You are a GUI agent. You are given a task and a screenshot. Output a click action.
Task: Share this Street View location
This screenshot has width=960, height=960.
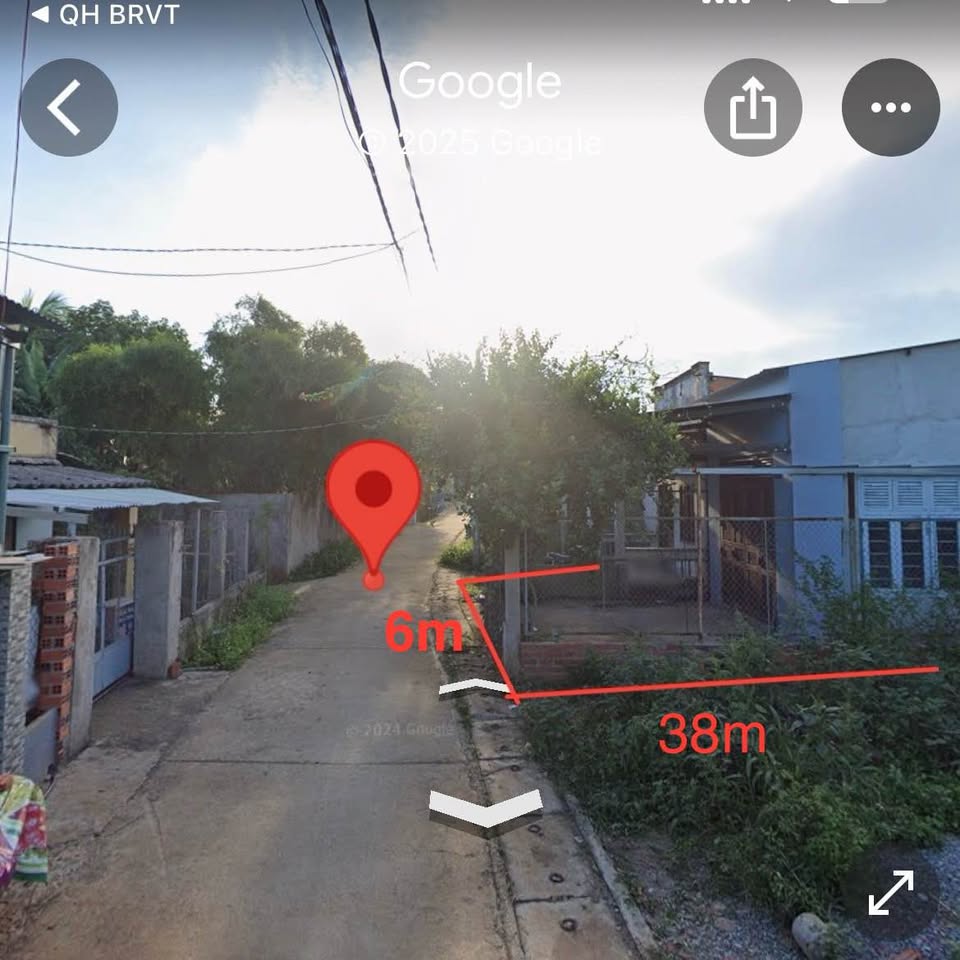click(752, 107)
